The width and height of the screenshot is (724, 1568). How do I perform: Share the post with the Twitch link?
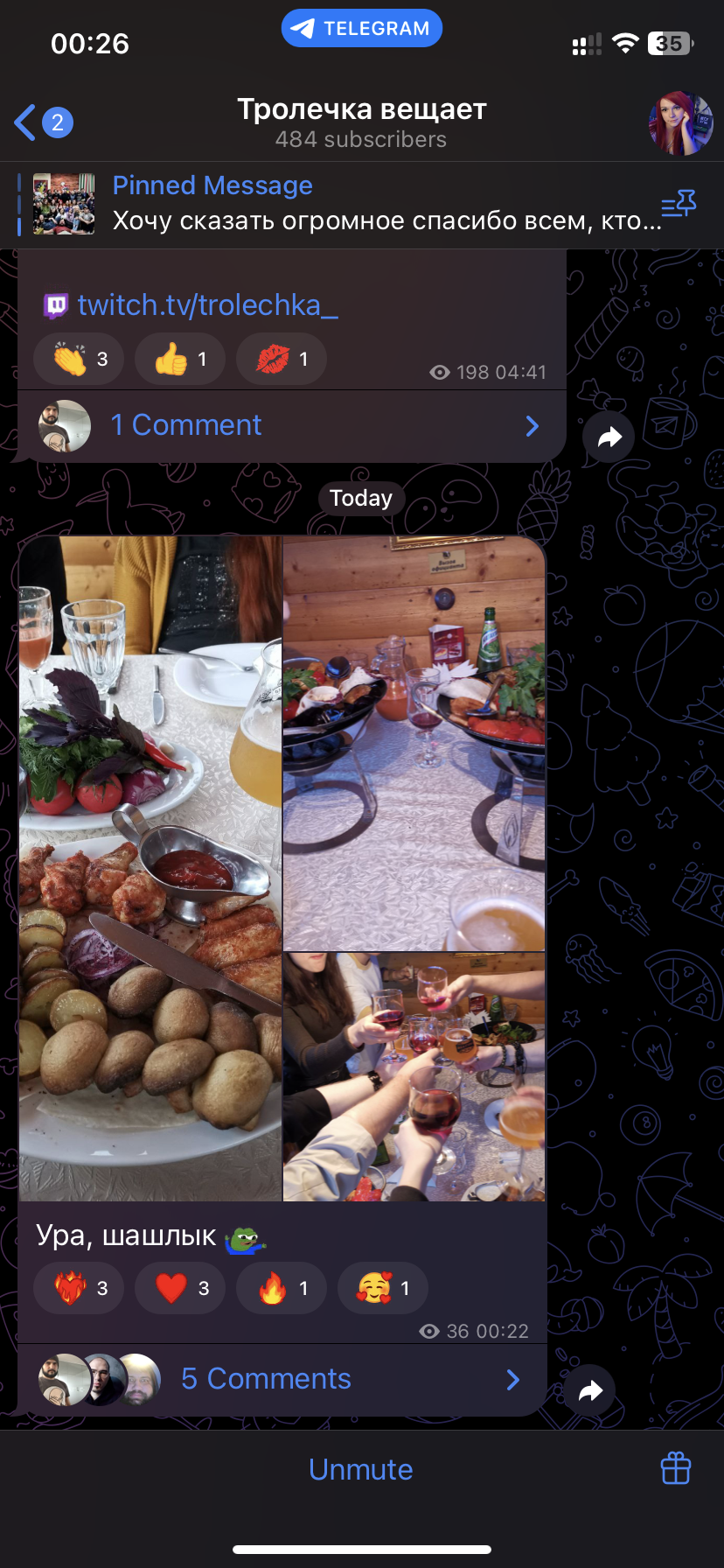click(x=609, y=437)
